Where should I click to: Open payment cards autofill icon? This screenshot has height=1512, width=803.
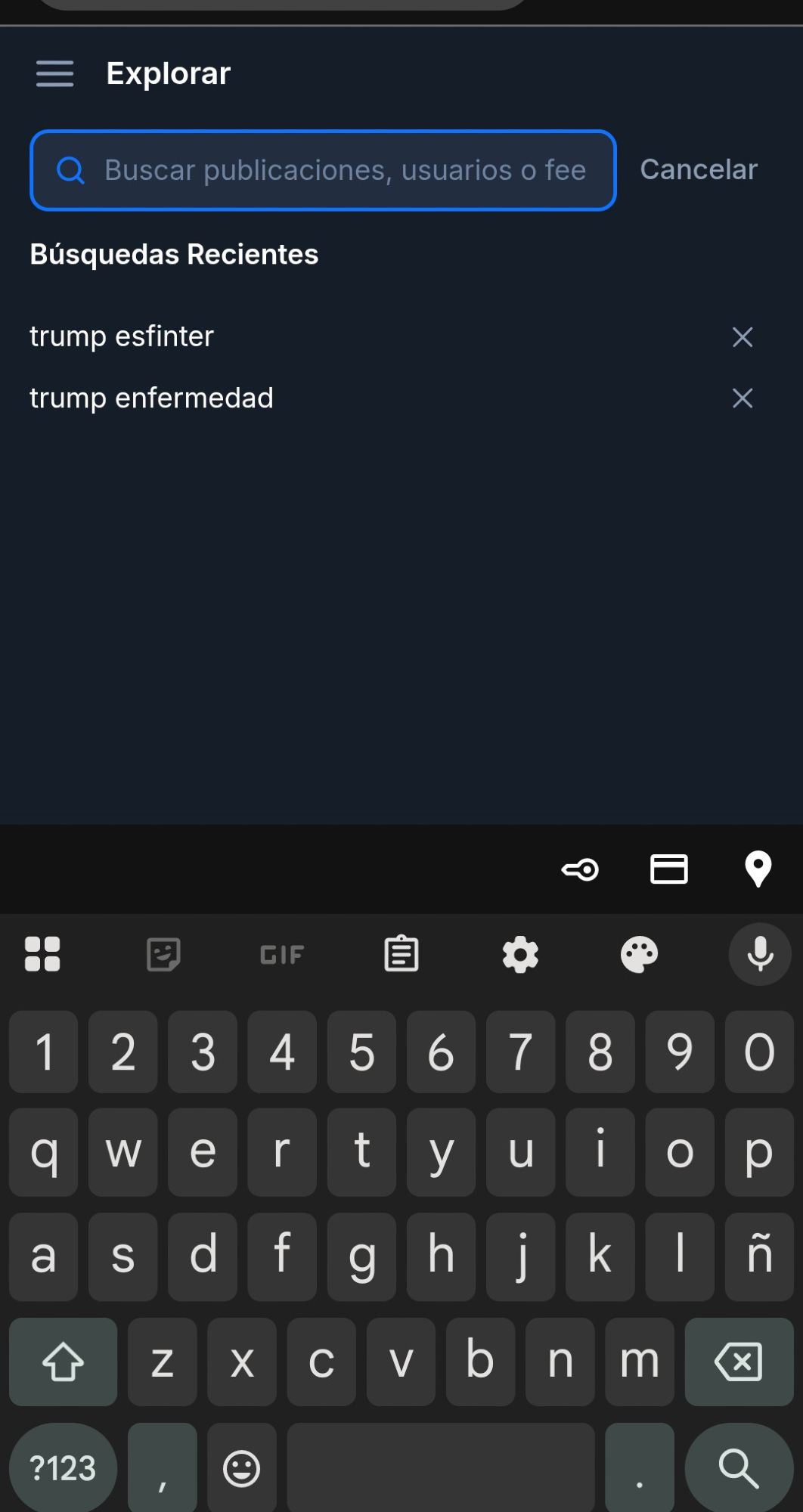(668, 869)
